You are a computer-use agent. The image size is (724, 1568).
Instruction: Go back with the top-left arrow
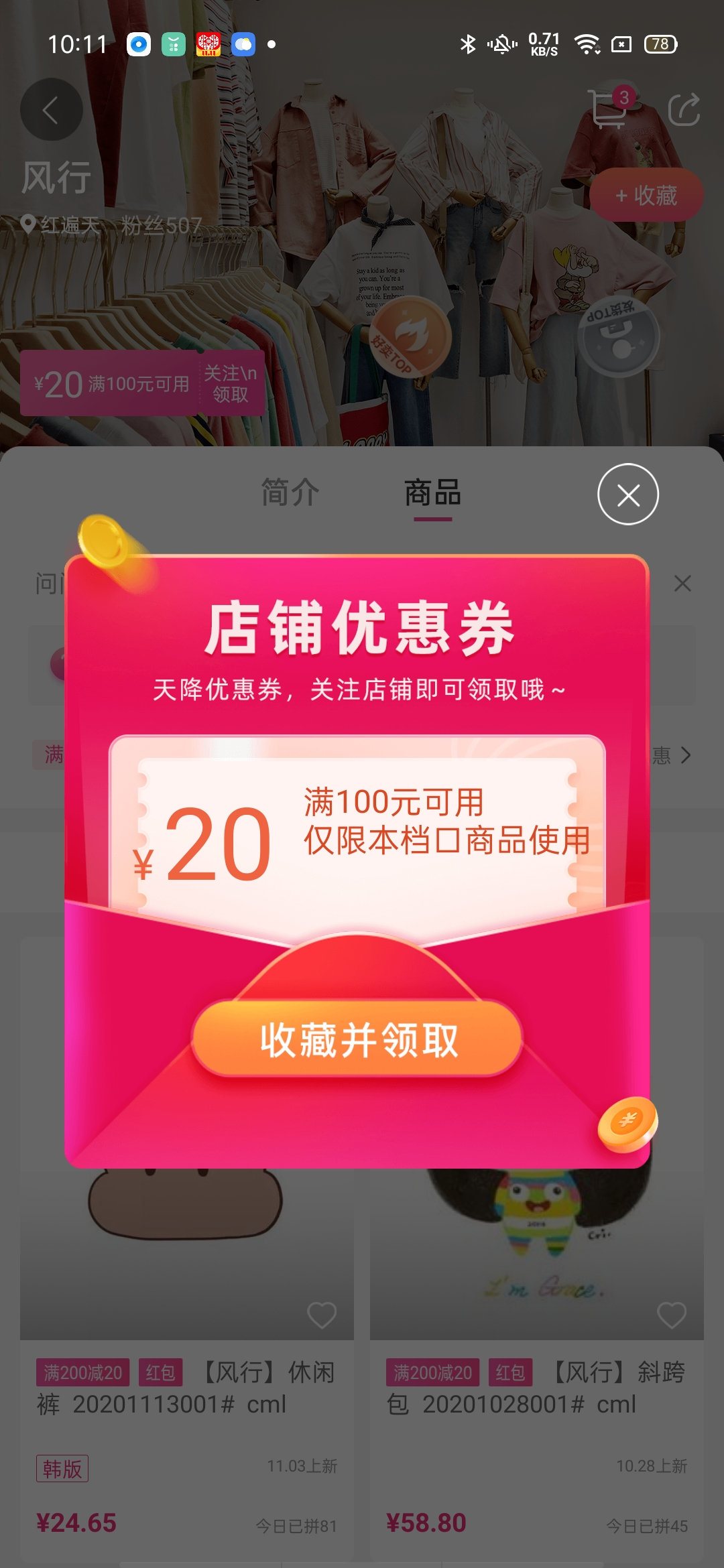click(x=51, y=109)
